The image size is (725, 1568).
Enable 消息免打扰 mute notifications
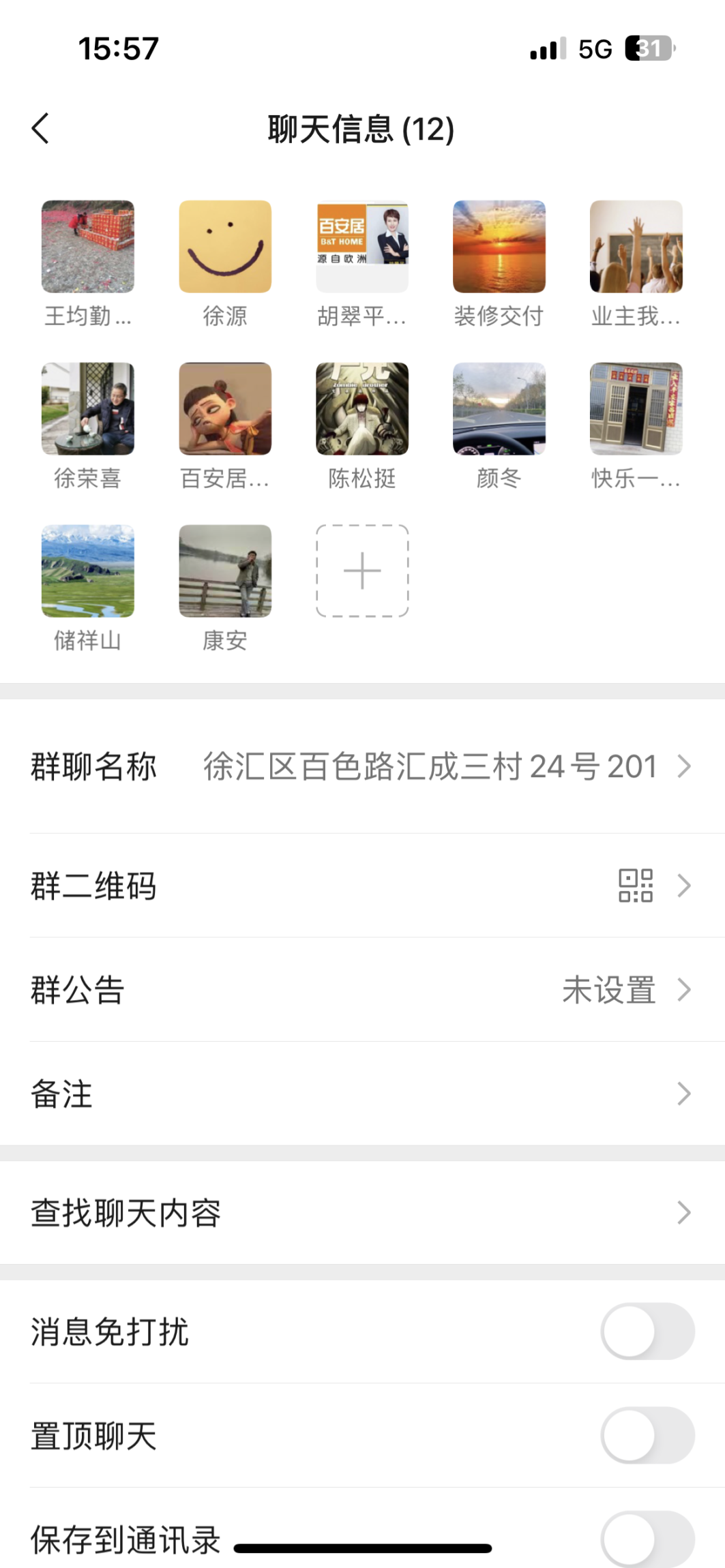coord(647,1331)
